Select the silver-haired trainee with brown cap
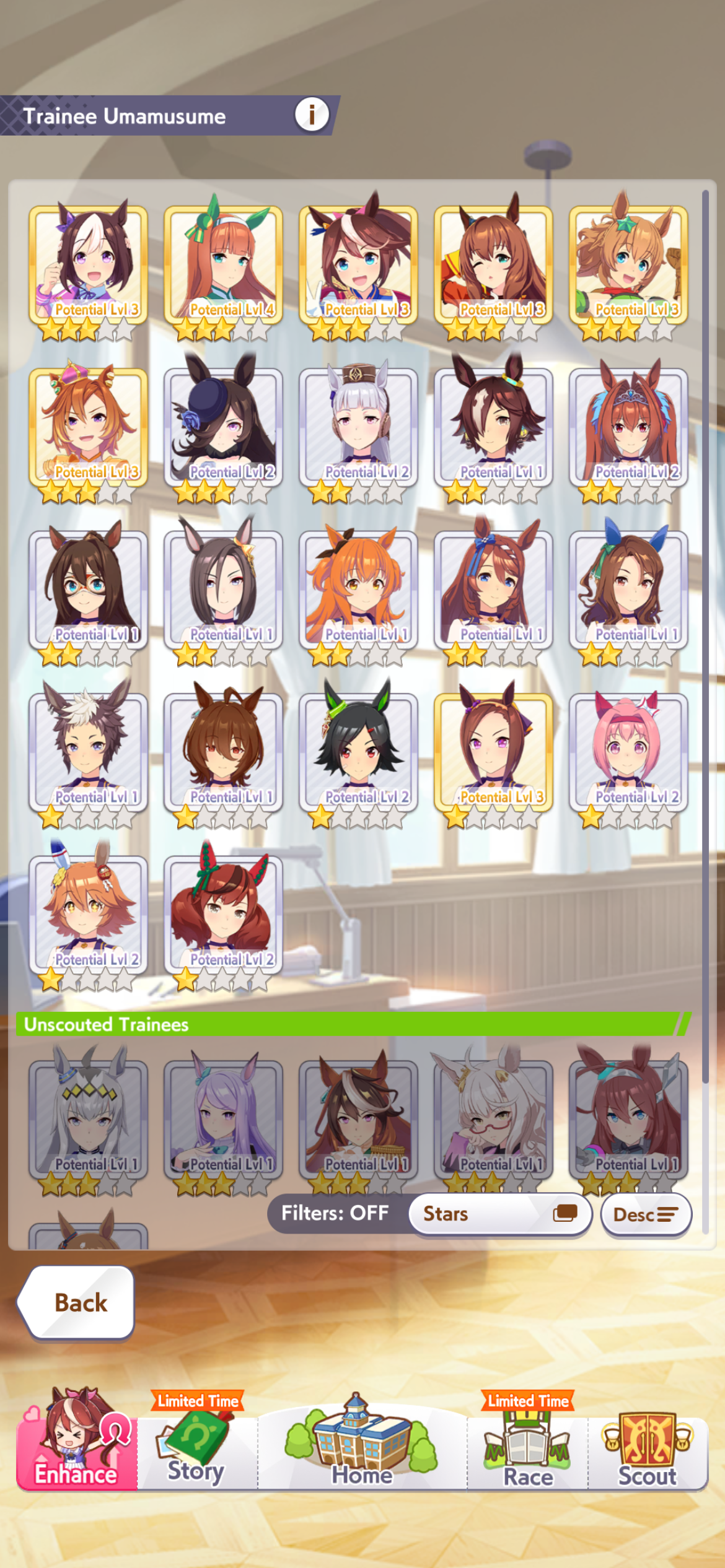The image size is (725, 1568). coord(358,430)
